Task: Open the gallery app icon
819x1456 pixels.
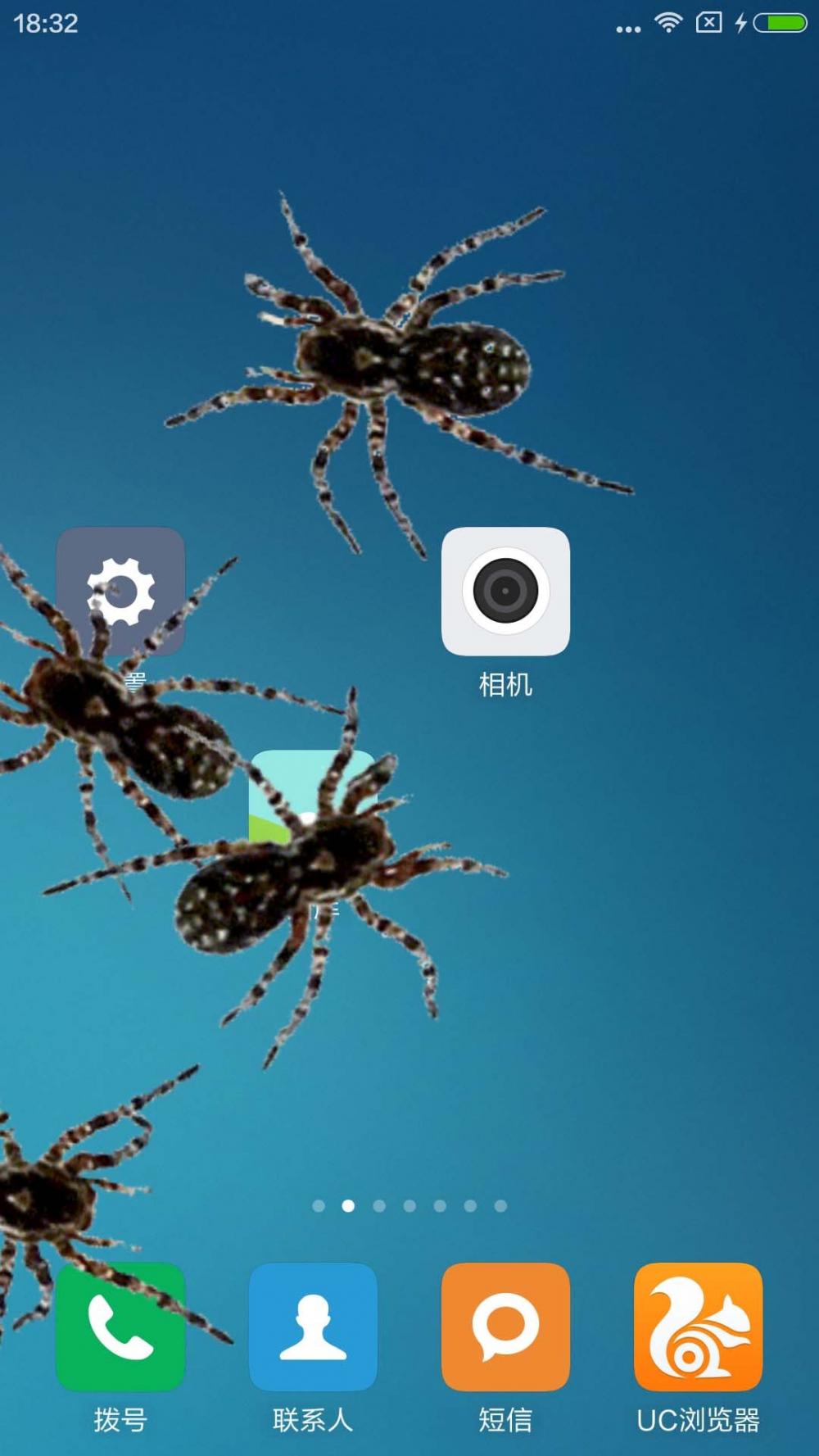Action: (313, 813)
